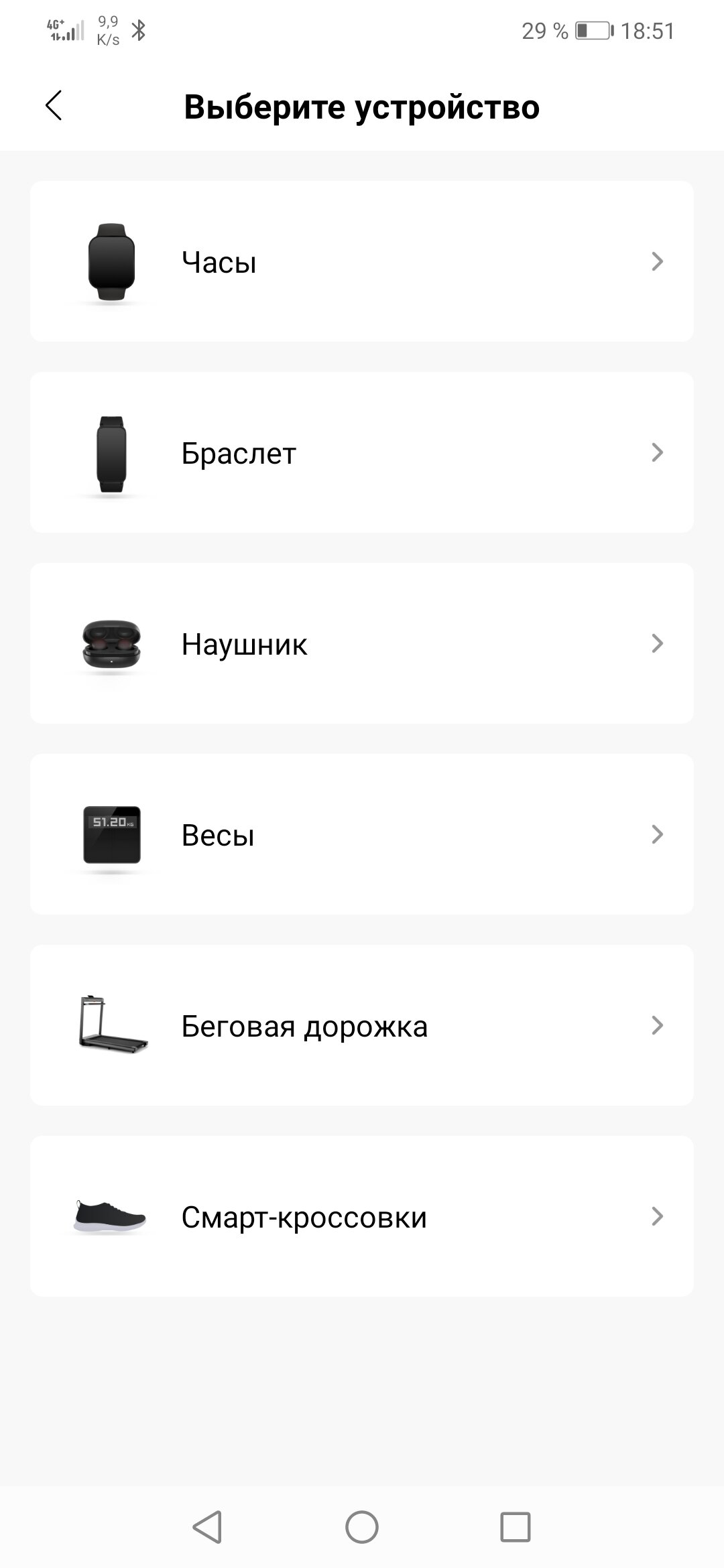The image size is (724, 1568).
Task: Open the Беговая дорожка row
Action: coord(362,1025)
